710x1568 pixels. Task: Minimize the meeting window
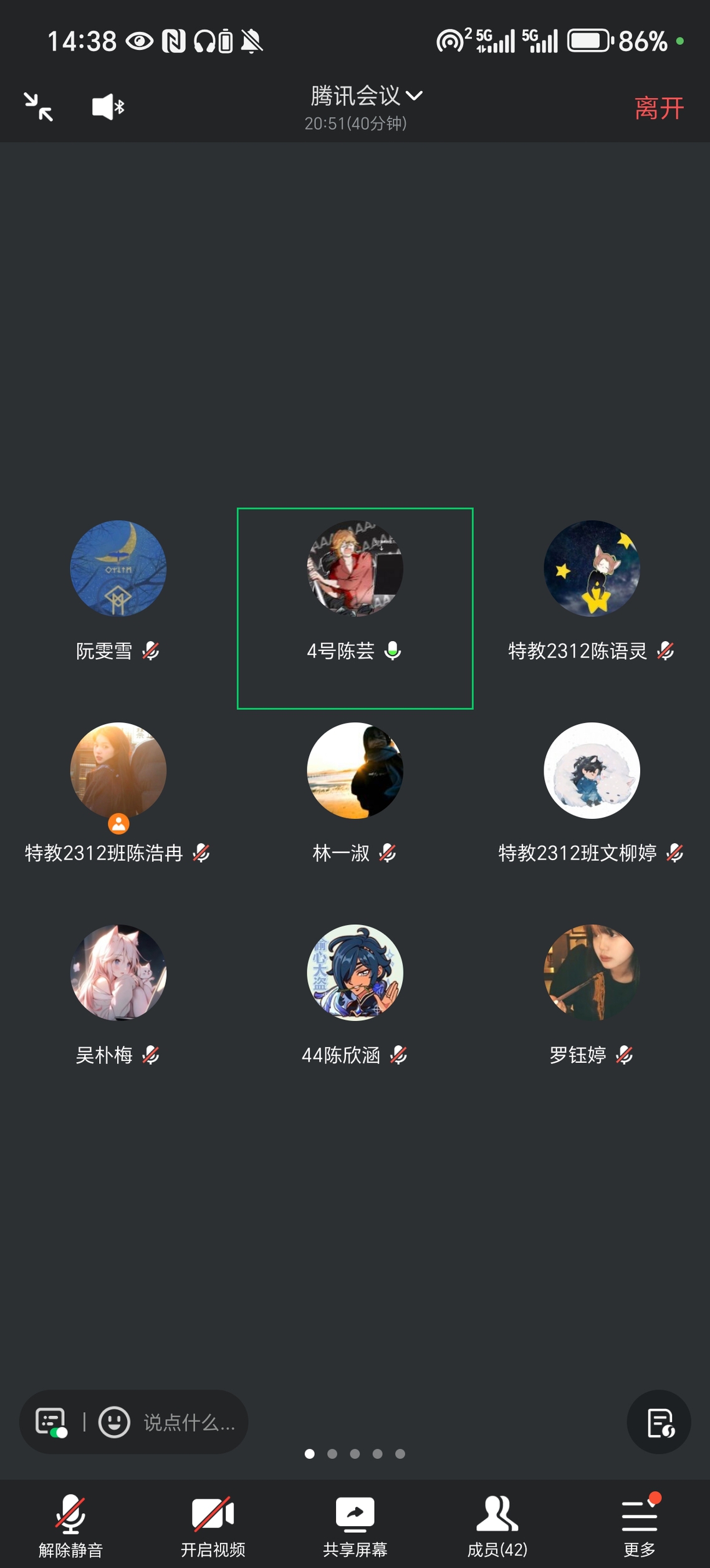[39, 107]
